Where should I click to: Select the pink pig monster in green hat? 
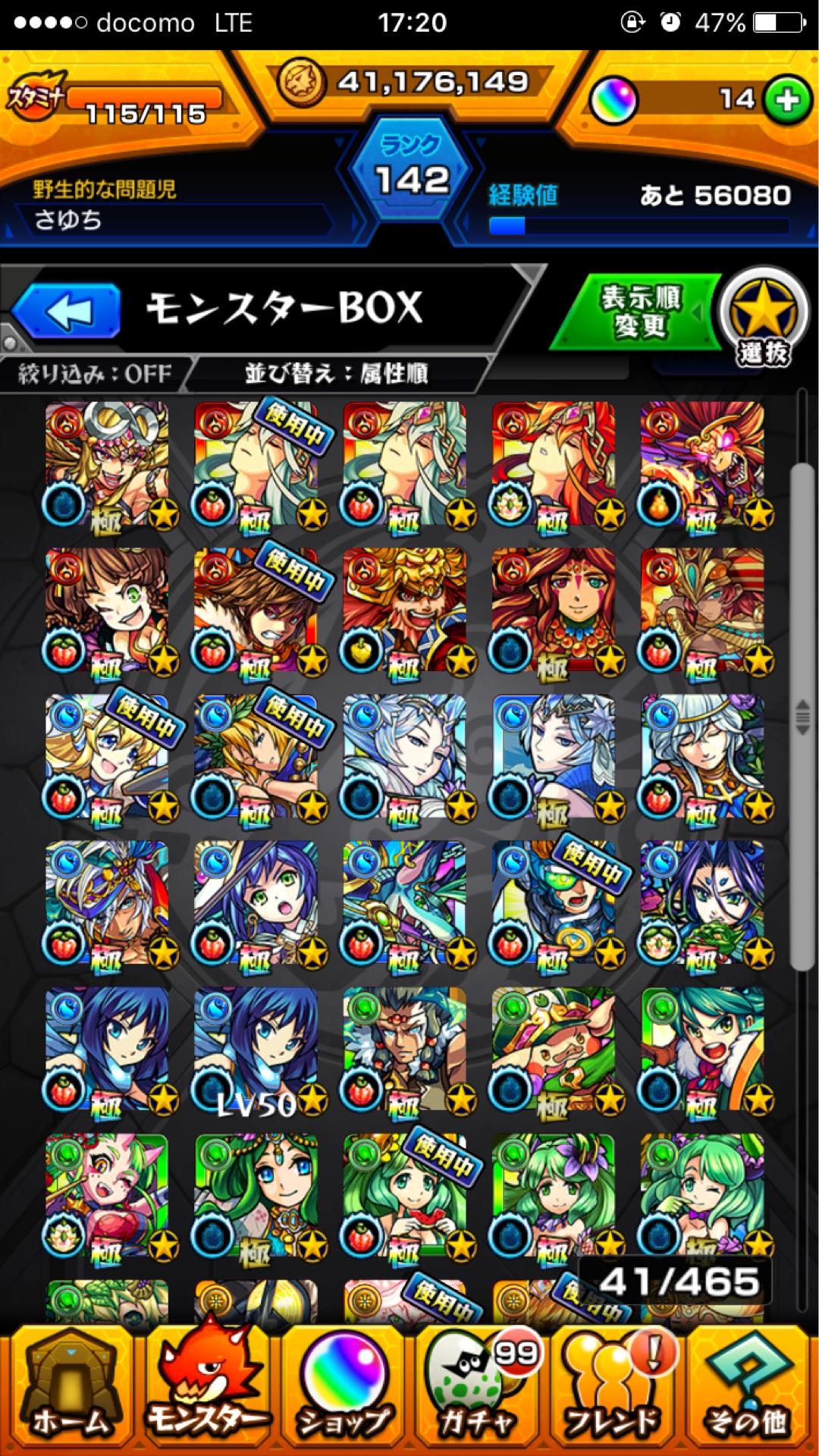(554, 1050)
